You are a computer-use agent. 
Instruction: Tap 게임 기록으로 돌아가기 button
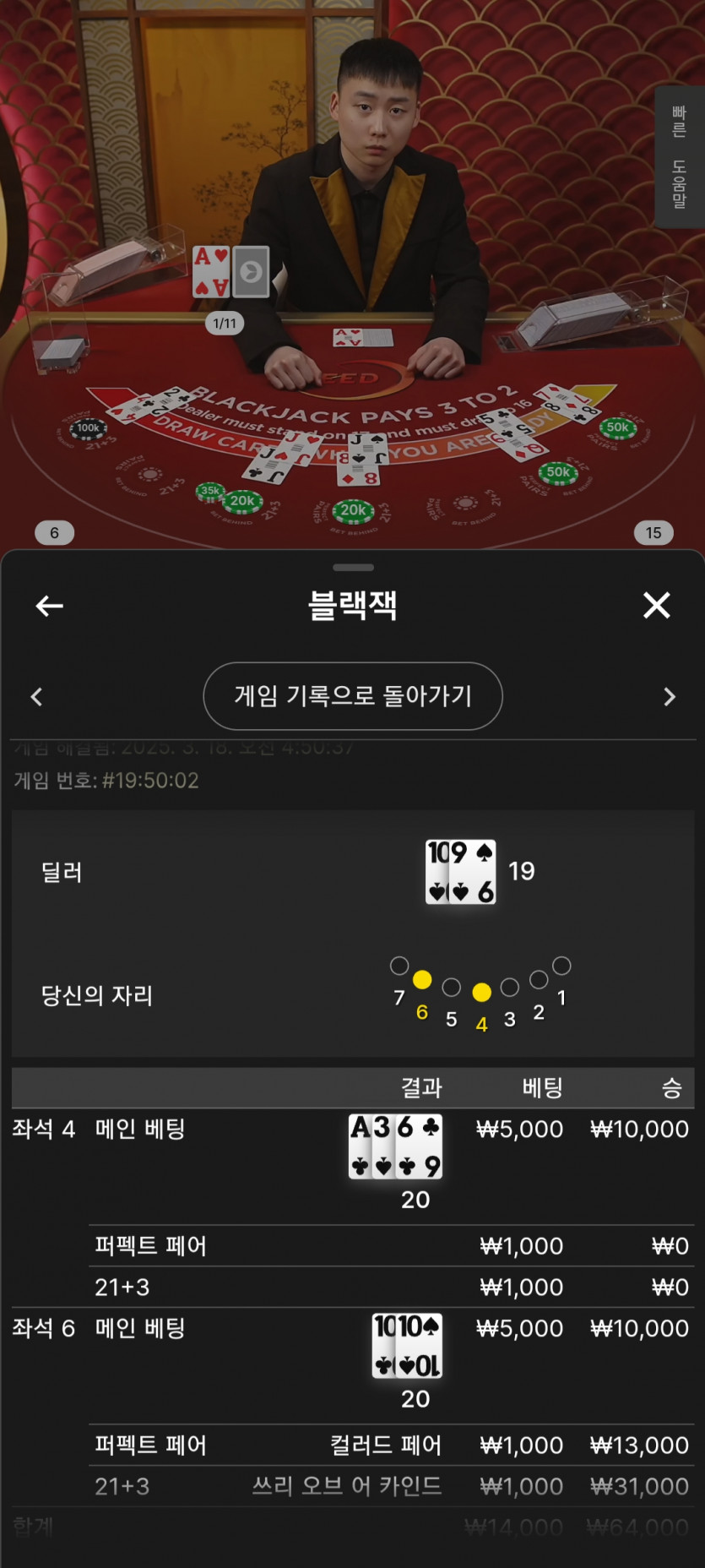pos(353,696)
